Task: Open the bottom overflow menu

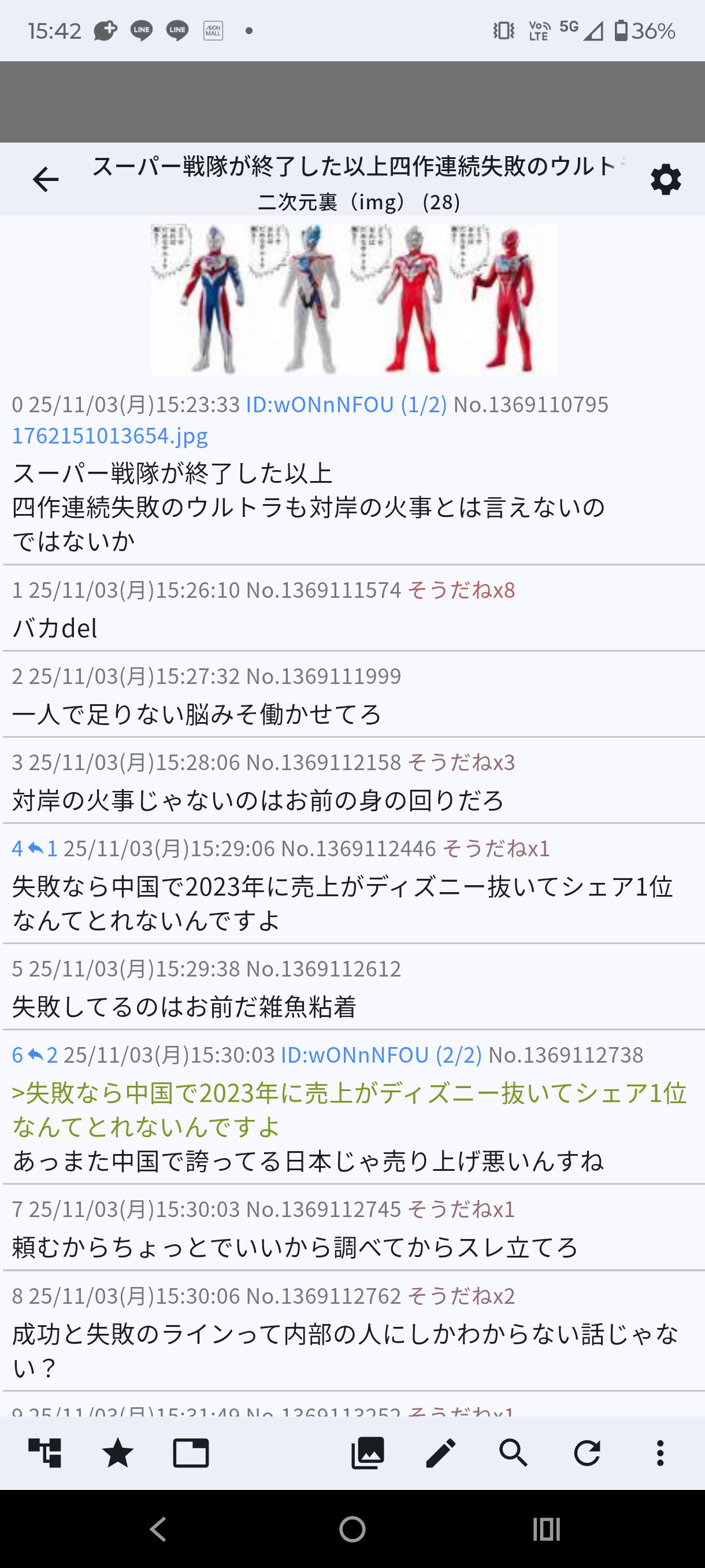Action: (x=659, y=1454)
